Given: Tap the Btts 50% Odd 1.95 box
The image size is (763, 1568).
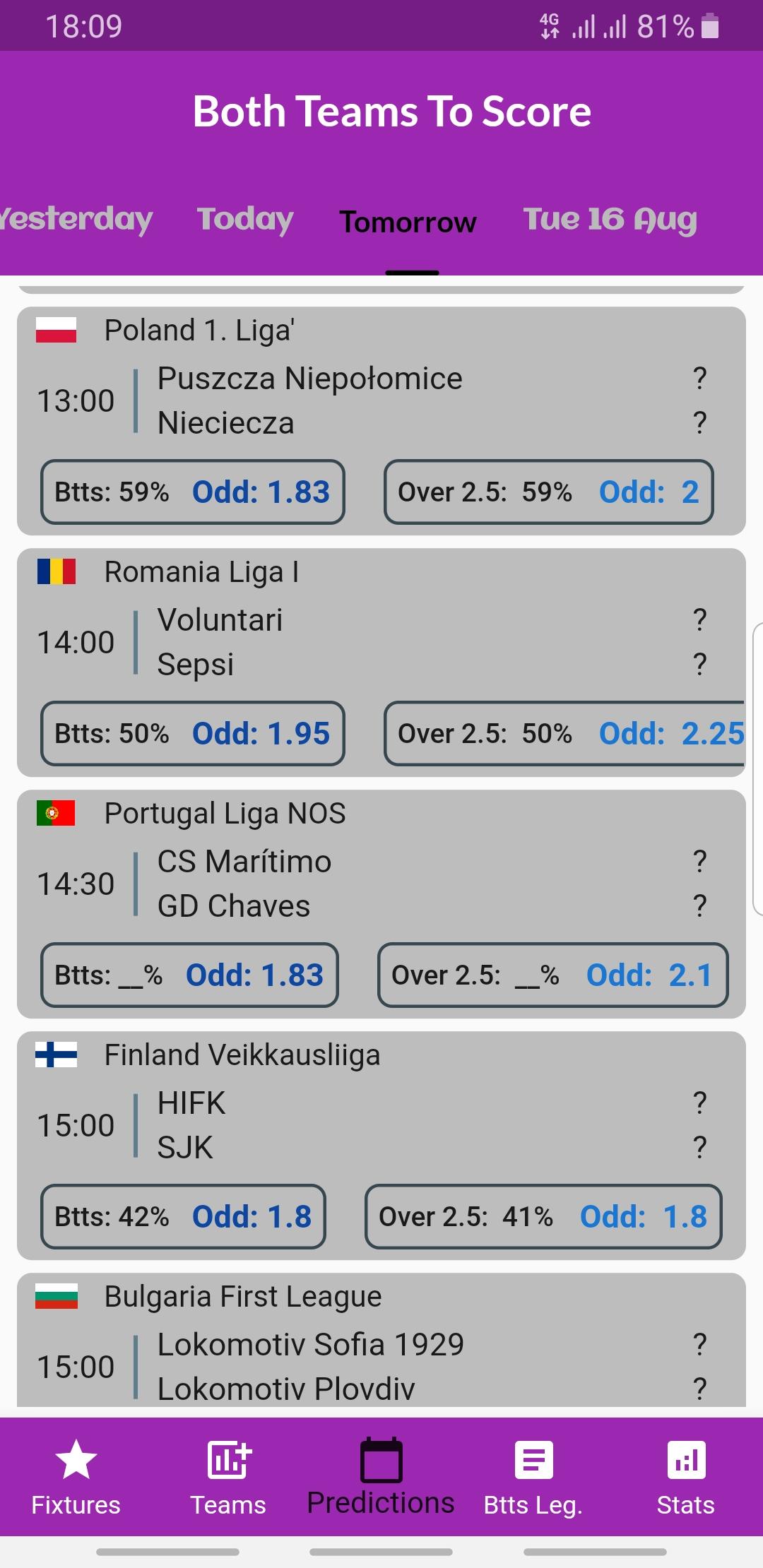Looking at the screenshot, I should point(193,734).
